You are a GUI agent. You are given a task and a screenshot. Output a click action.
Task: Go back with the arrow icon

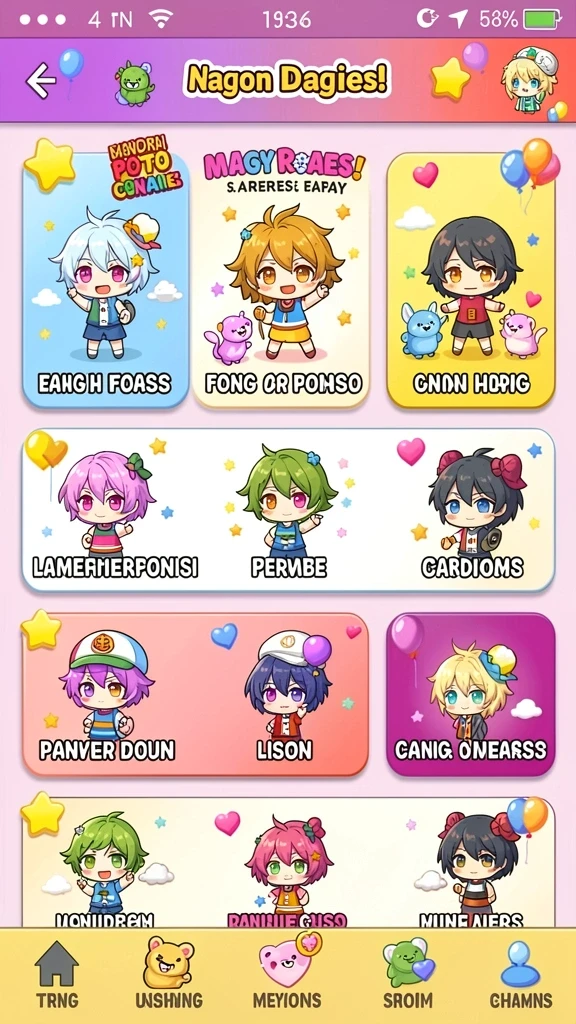(40, 82)
